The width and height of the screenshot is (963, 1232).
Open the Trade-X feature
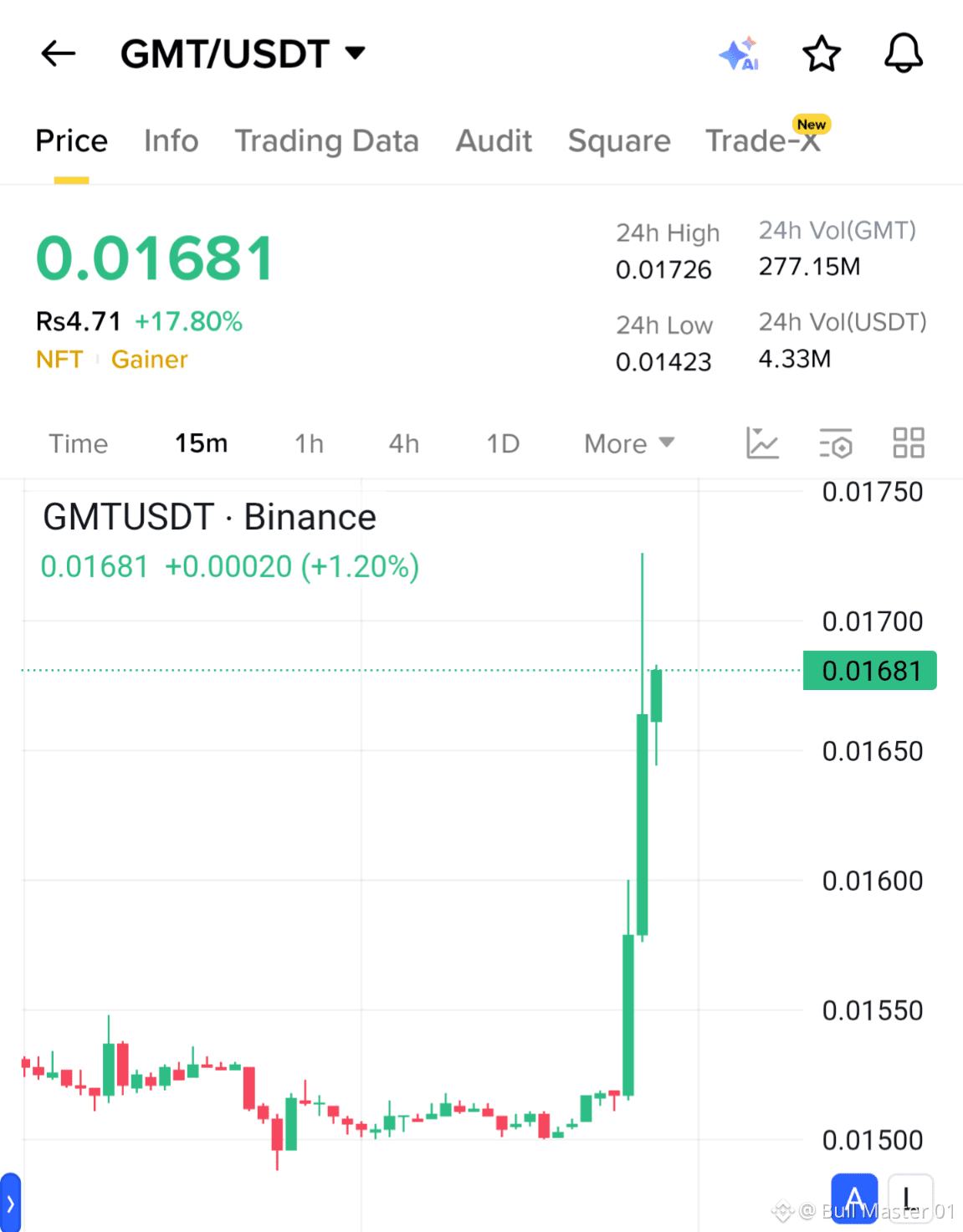point(763,141)
